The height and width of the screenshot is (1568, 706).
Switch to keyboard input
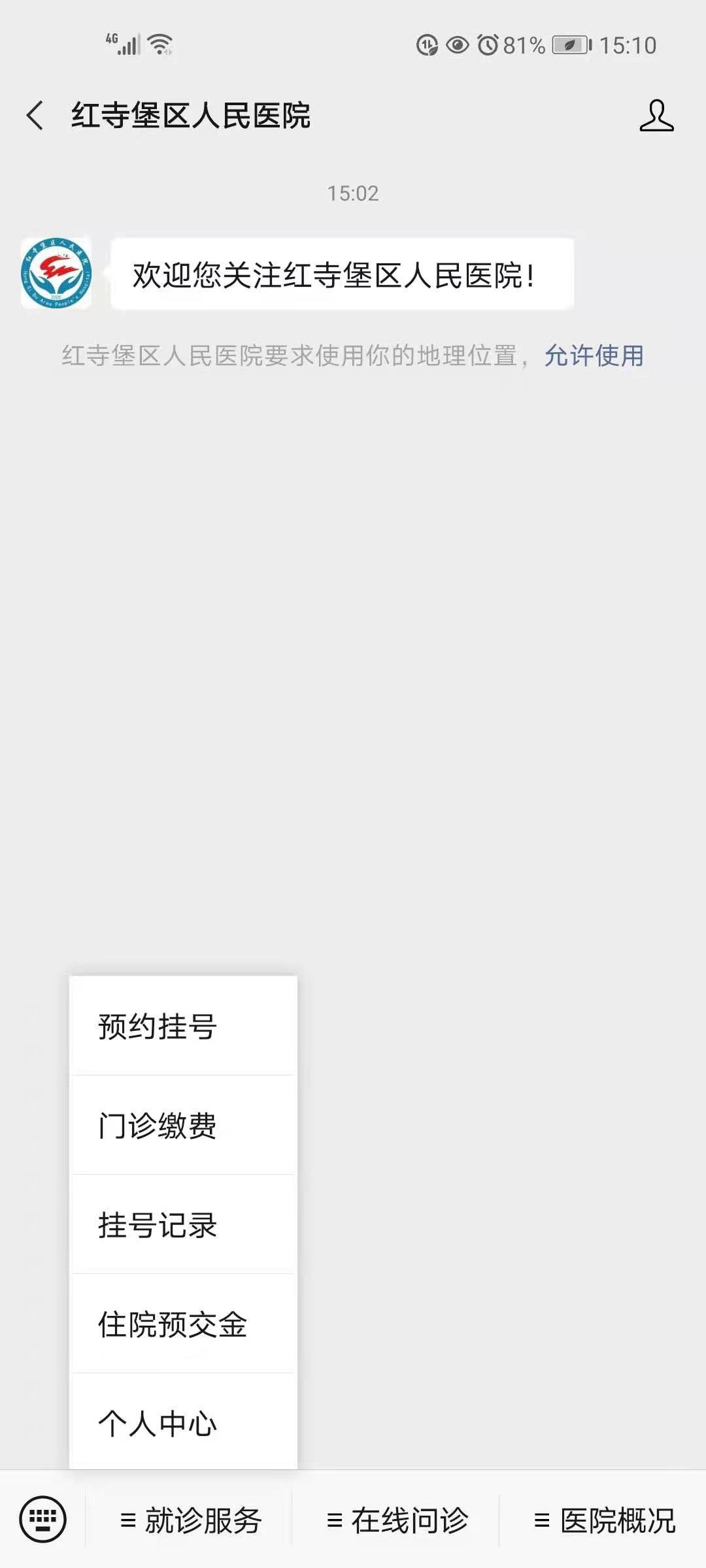point(43,1519)
